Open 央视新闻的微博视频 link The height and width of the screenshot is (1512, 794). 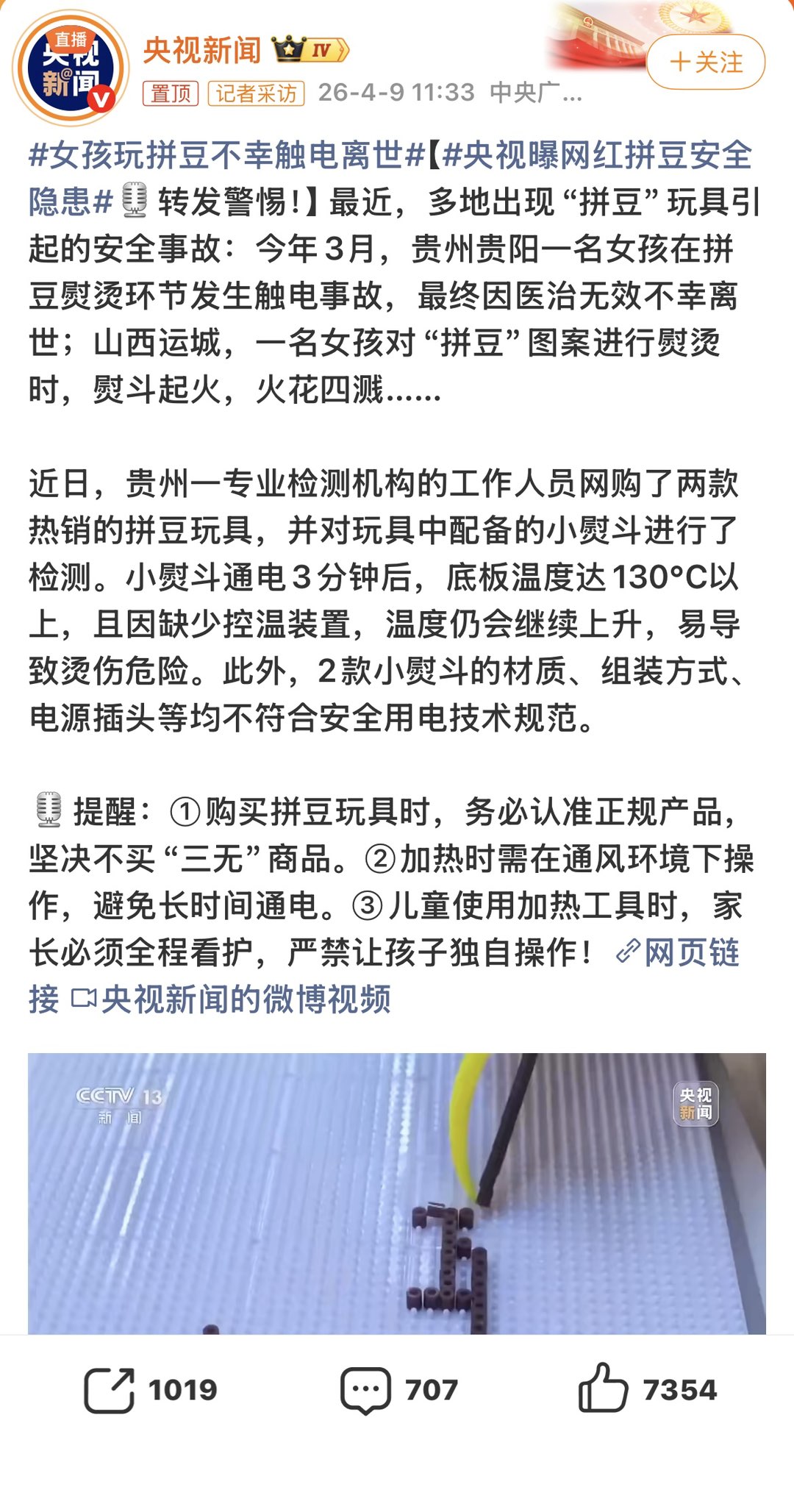click(x=233, y=999)
